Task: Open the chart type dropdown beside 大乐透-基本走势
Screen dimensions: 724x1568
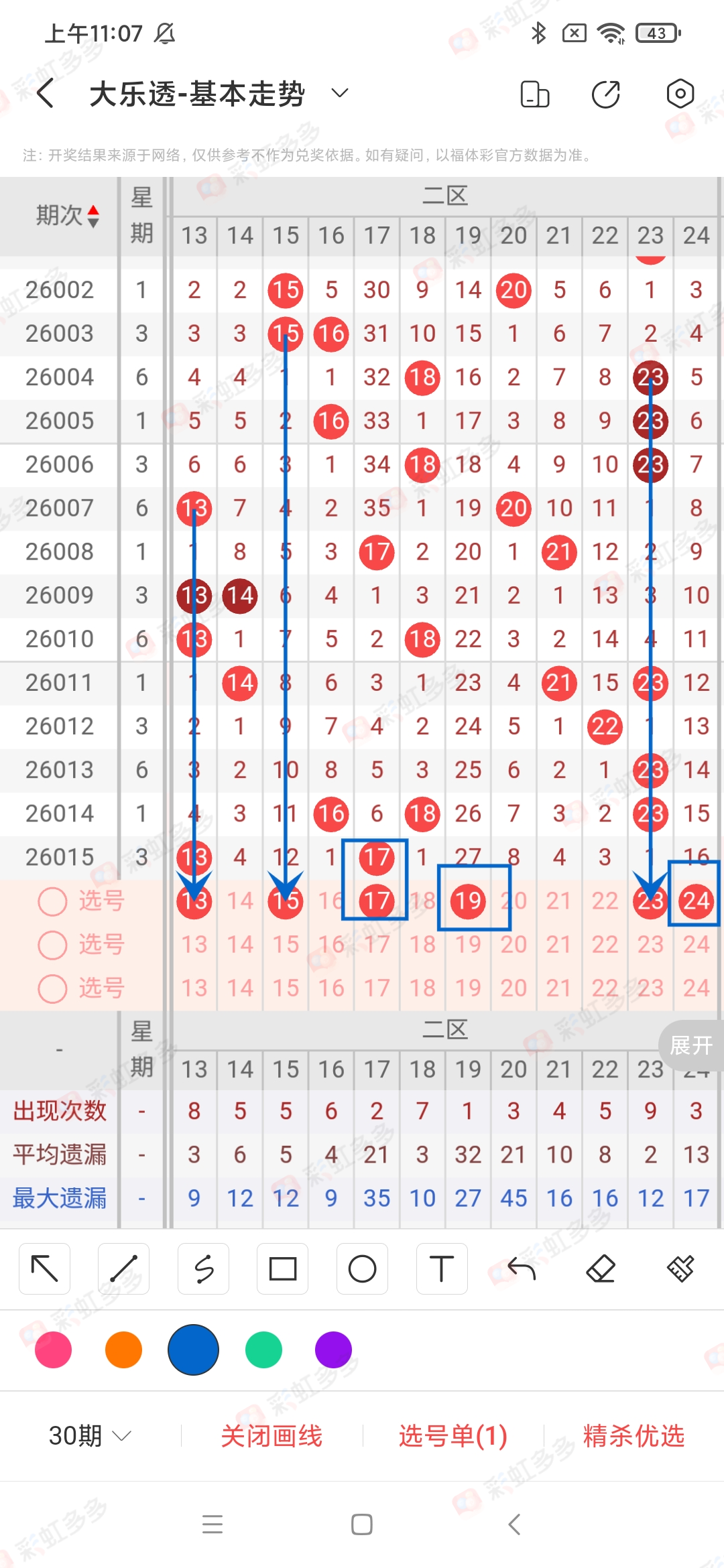Action: tap(339, 93)
